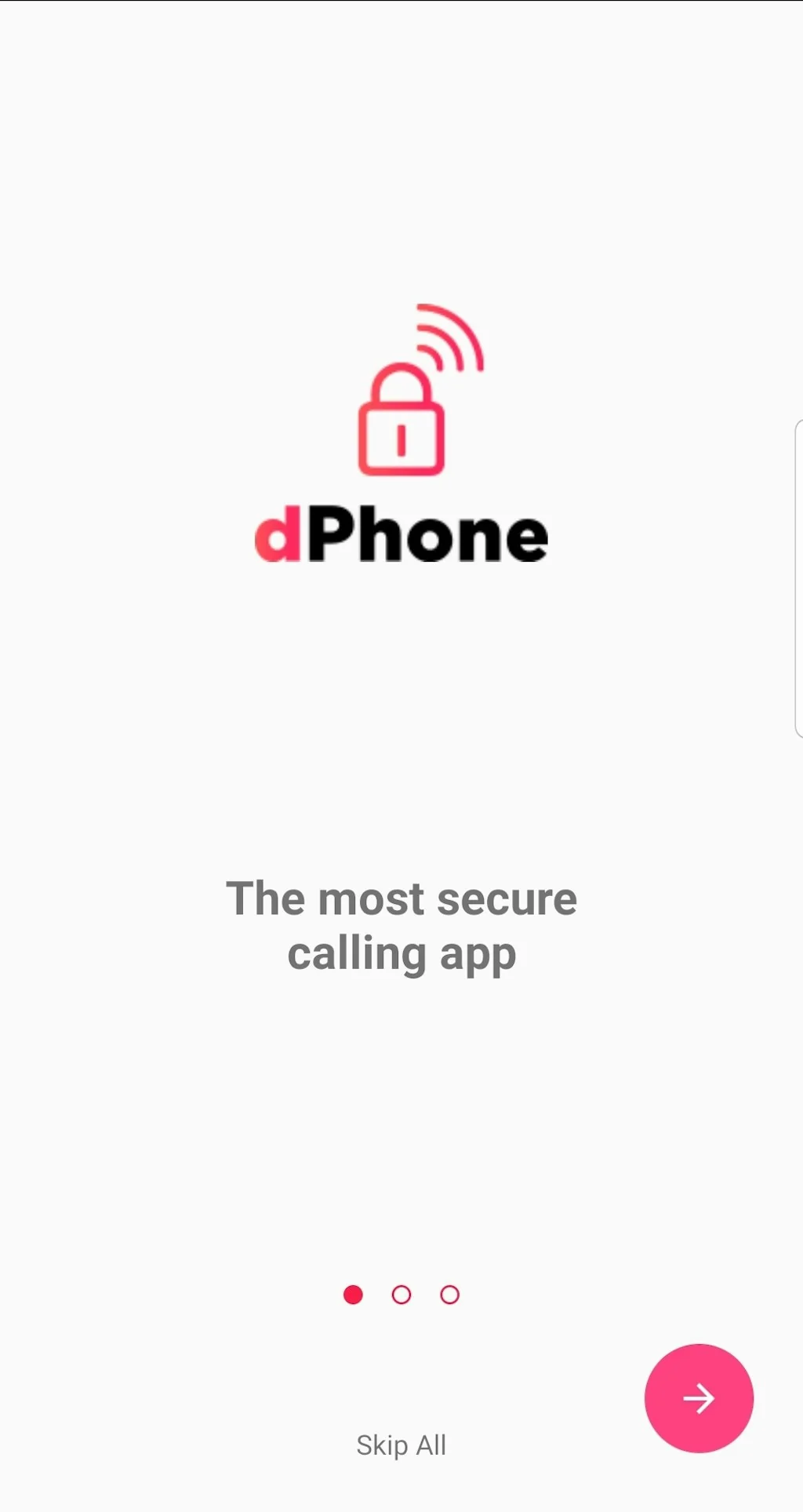Click 'The most secure calling app' tagline
Viewport: 803px width, 1512px height.
[x=401, y=926]
